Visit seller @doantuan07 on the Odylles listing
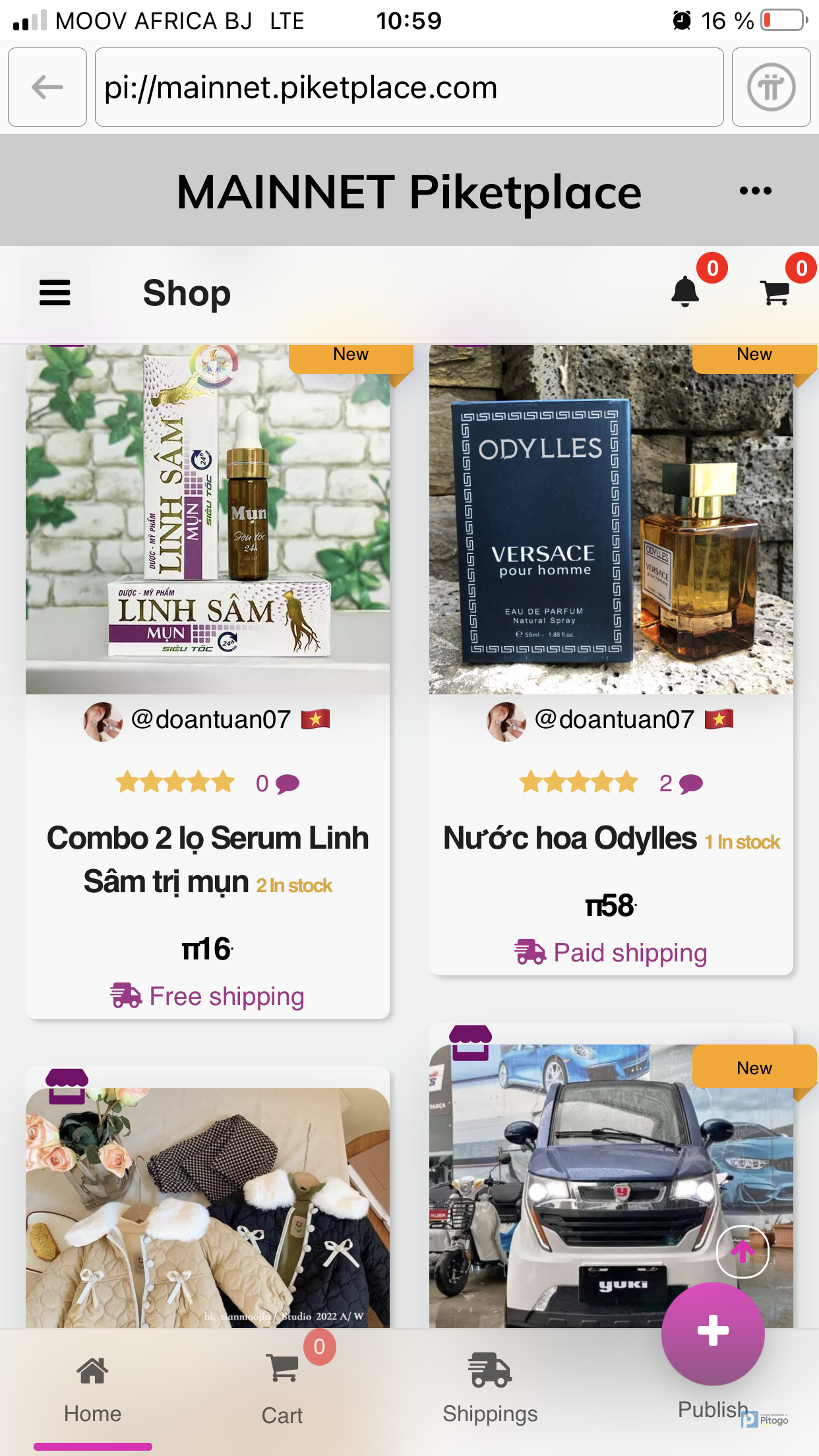 click(x=614, y=719)
